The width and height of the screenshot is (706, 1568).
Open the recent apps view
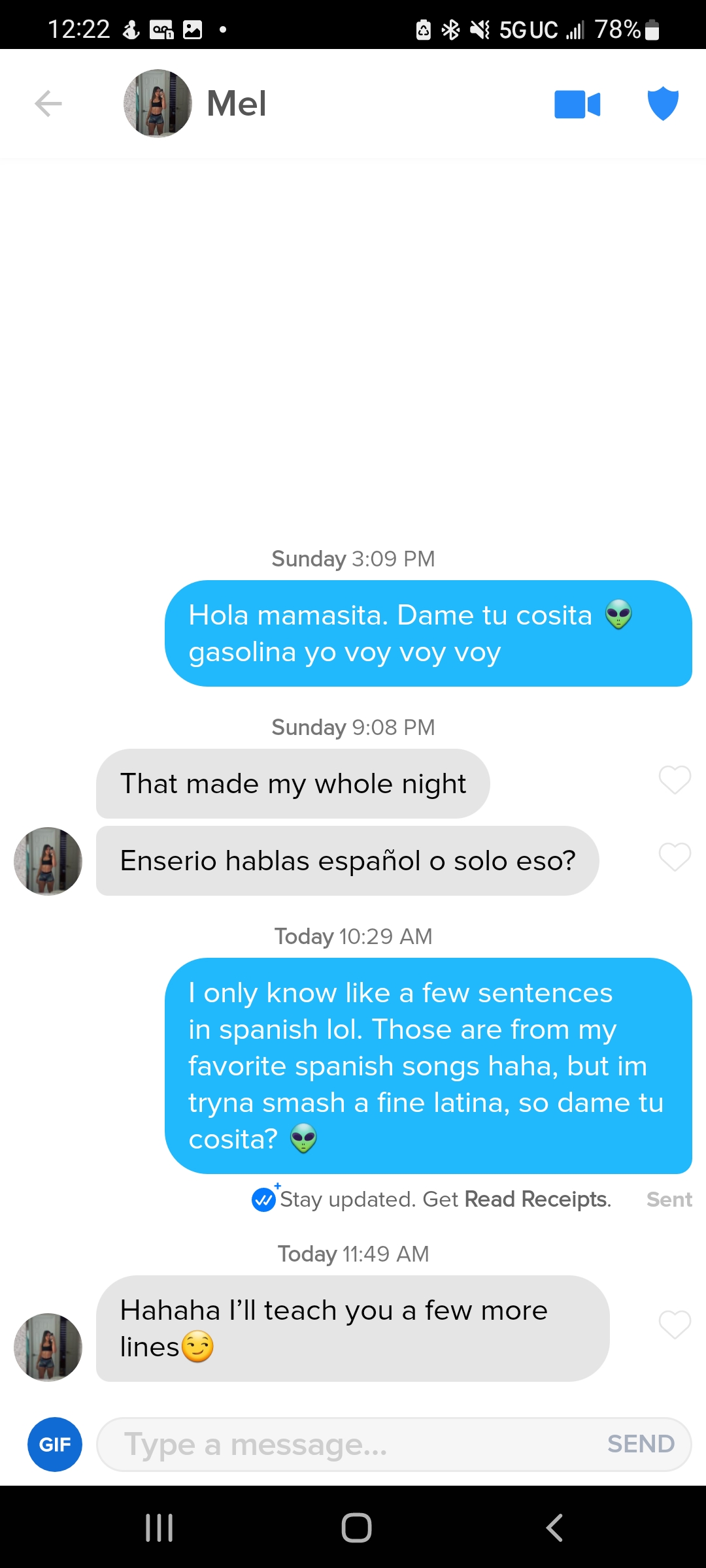[x=159, y=1527]
